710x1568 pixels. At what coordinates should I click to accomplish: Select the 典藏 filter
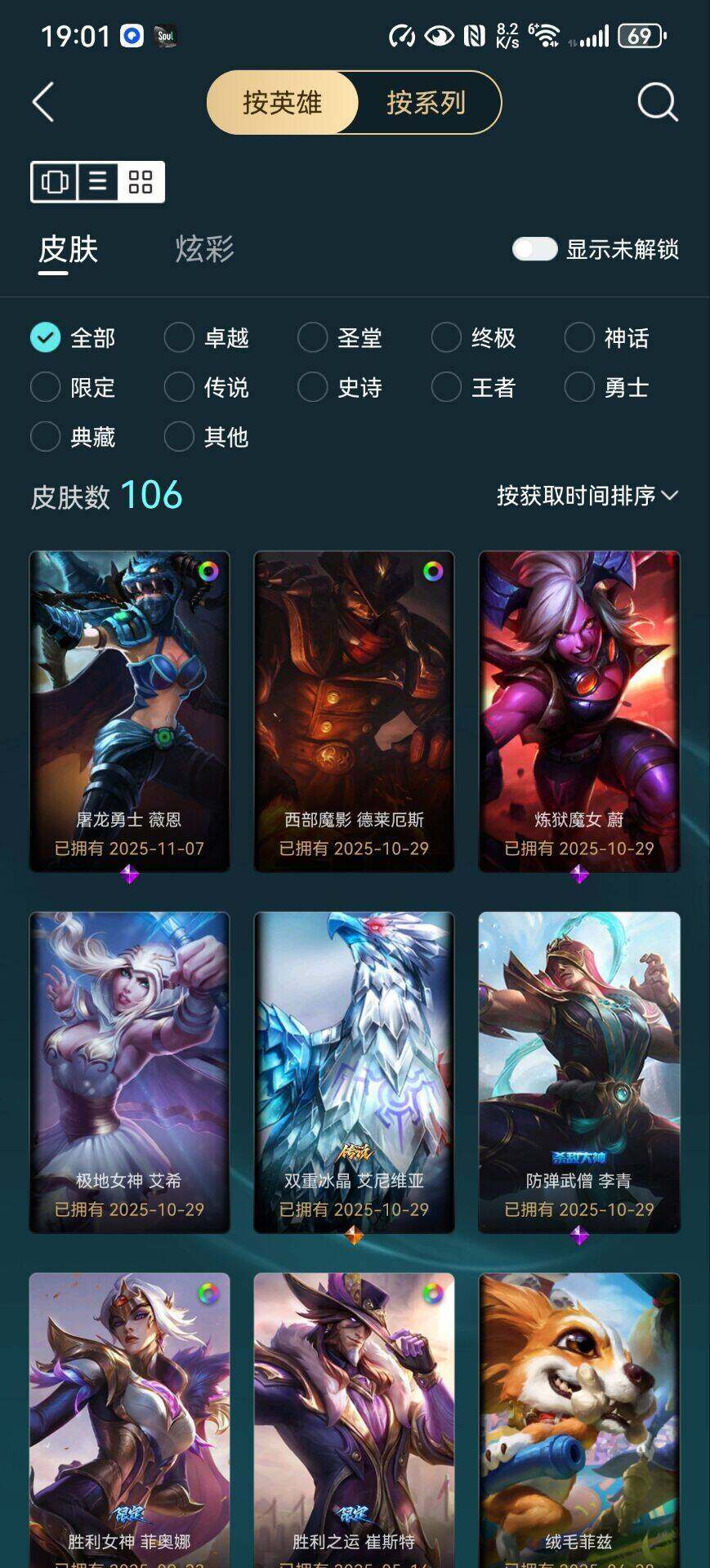pyautogui.click(x=46, y=437)
